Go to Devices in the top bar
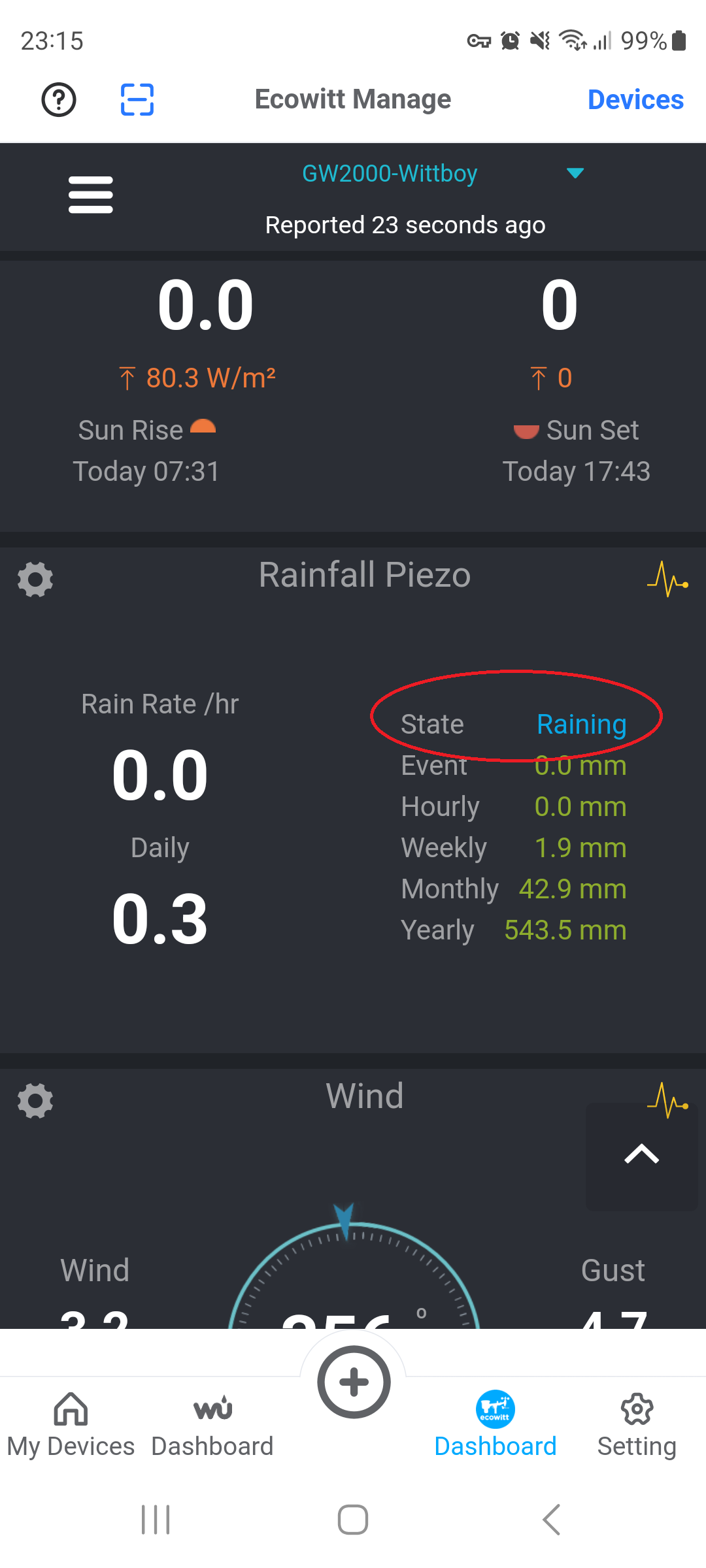The width and height of the screenshot is (706, 1568). click(635, 100)
